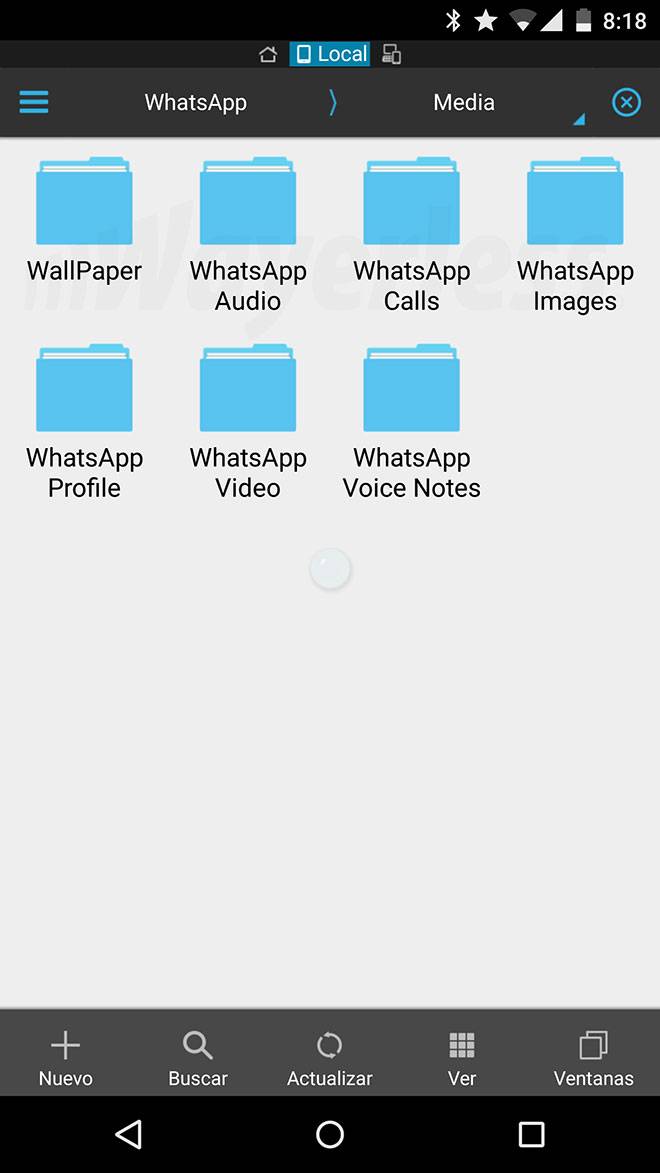Screen dimensions: 660x1173
Task: Open the Media path dropdown
Action: (x=464, y=102)
